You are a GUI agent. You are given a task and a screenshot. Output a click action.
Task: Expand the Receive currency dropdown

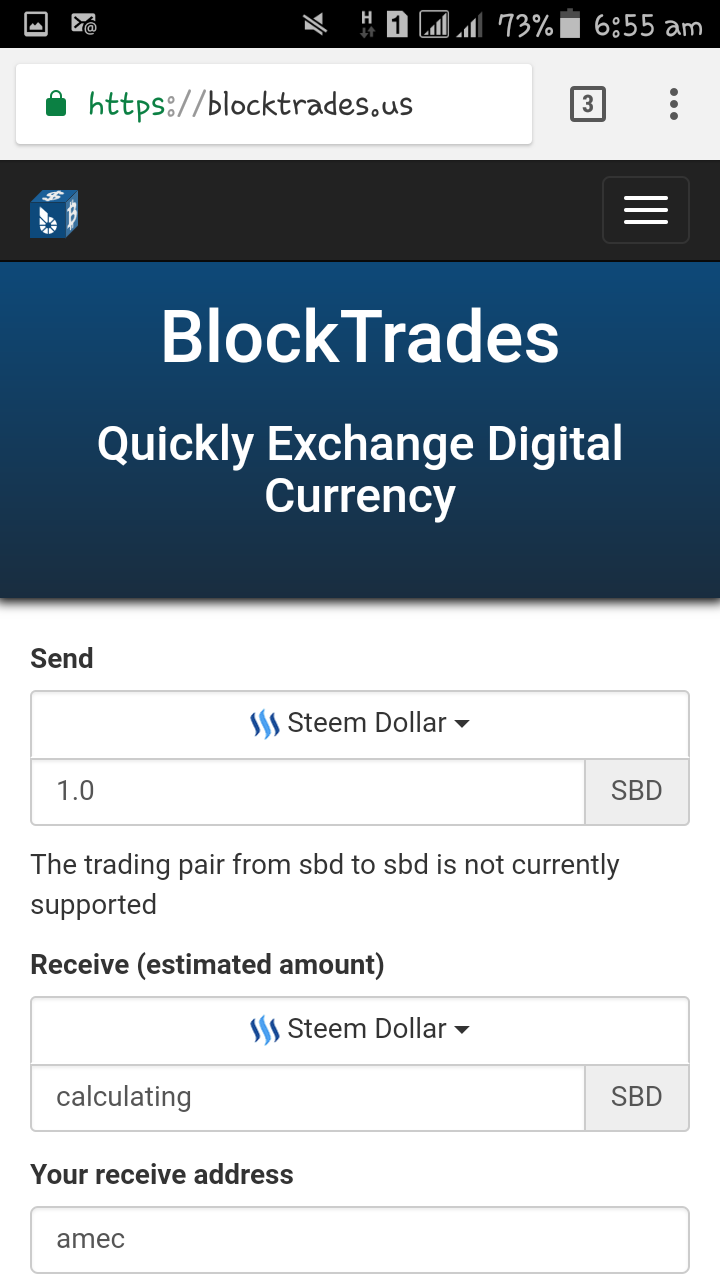(360, 1030)
